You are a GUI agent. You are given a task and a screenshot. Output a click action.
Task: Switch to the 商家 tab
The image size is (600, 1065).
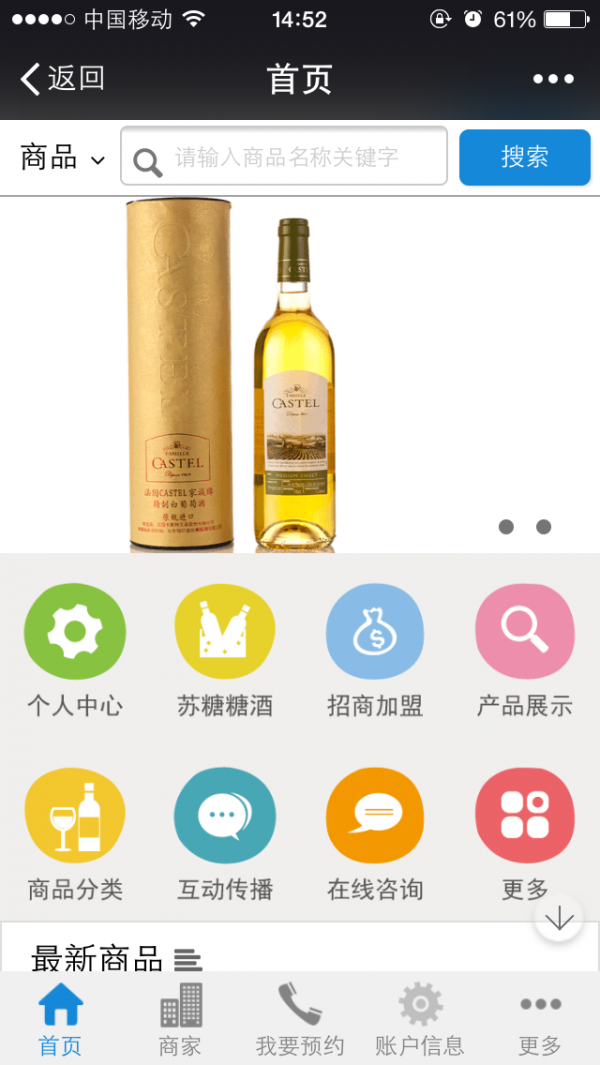(x=180, y=1018)
